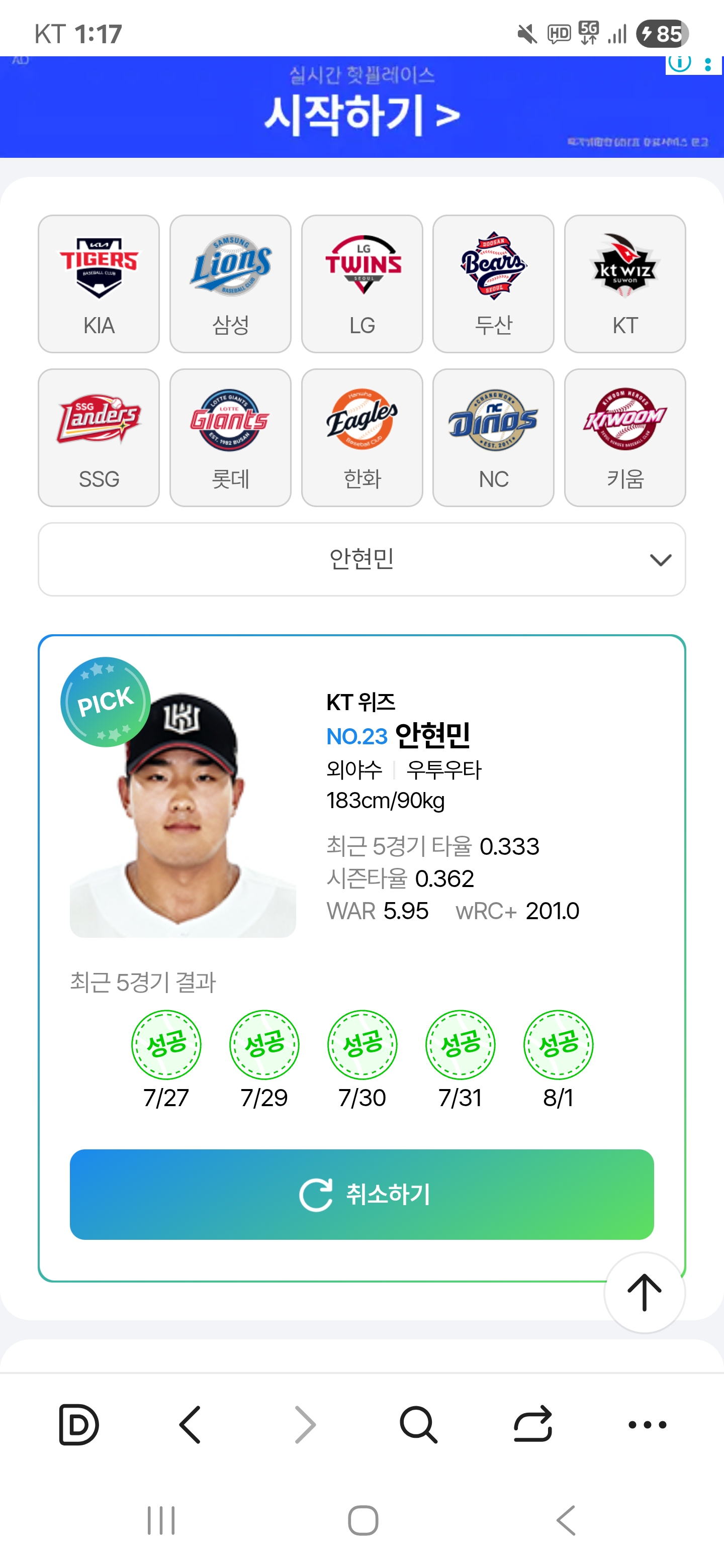Choose the Kiwoom Heroes team tile
Image resolution: width=724 pixels, height=1568 pixels.
(625, 437)
